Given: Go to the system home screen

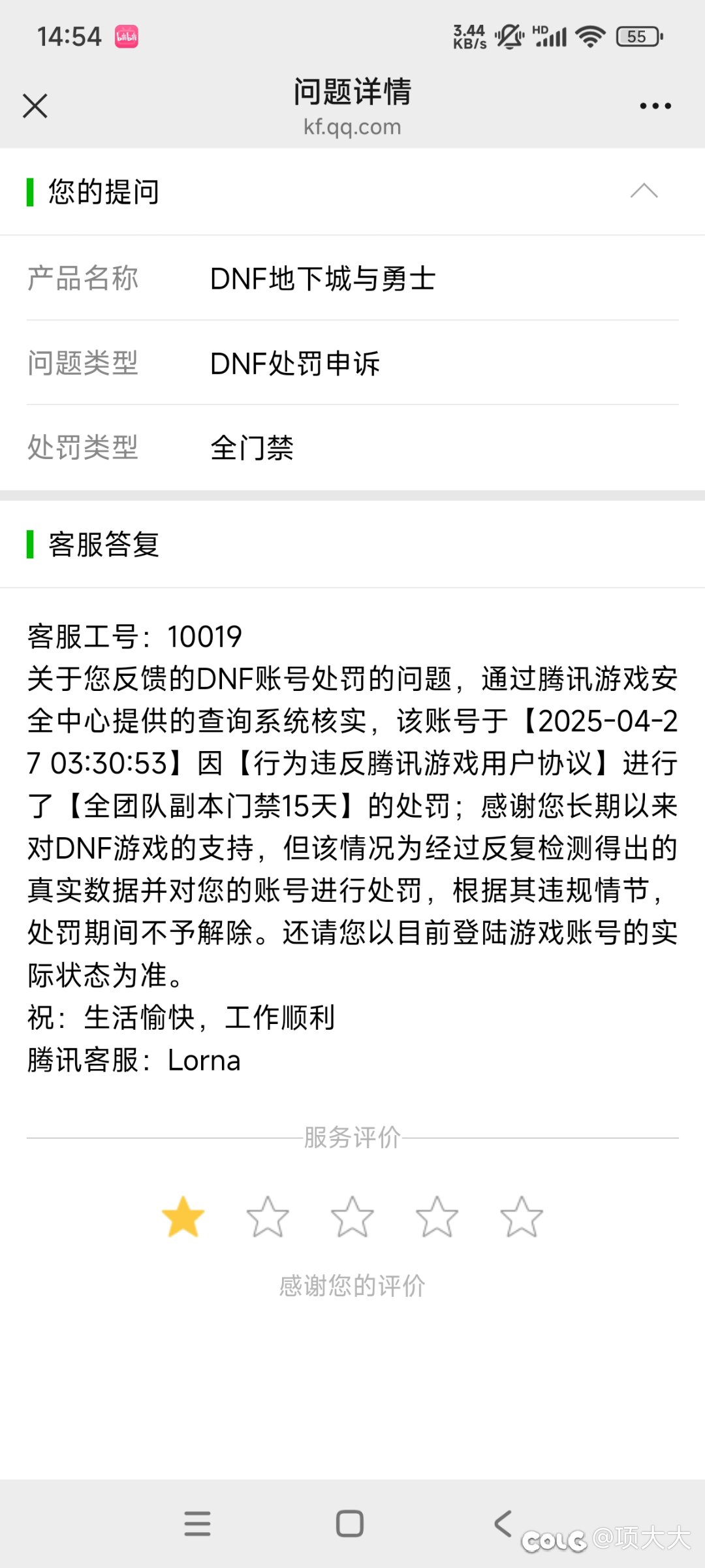Looking at the screenshot, I should [x=350, y=1524].
